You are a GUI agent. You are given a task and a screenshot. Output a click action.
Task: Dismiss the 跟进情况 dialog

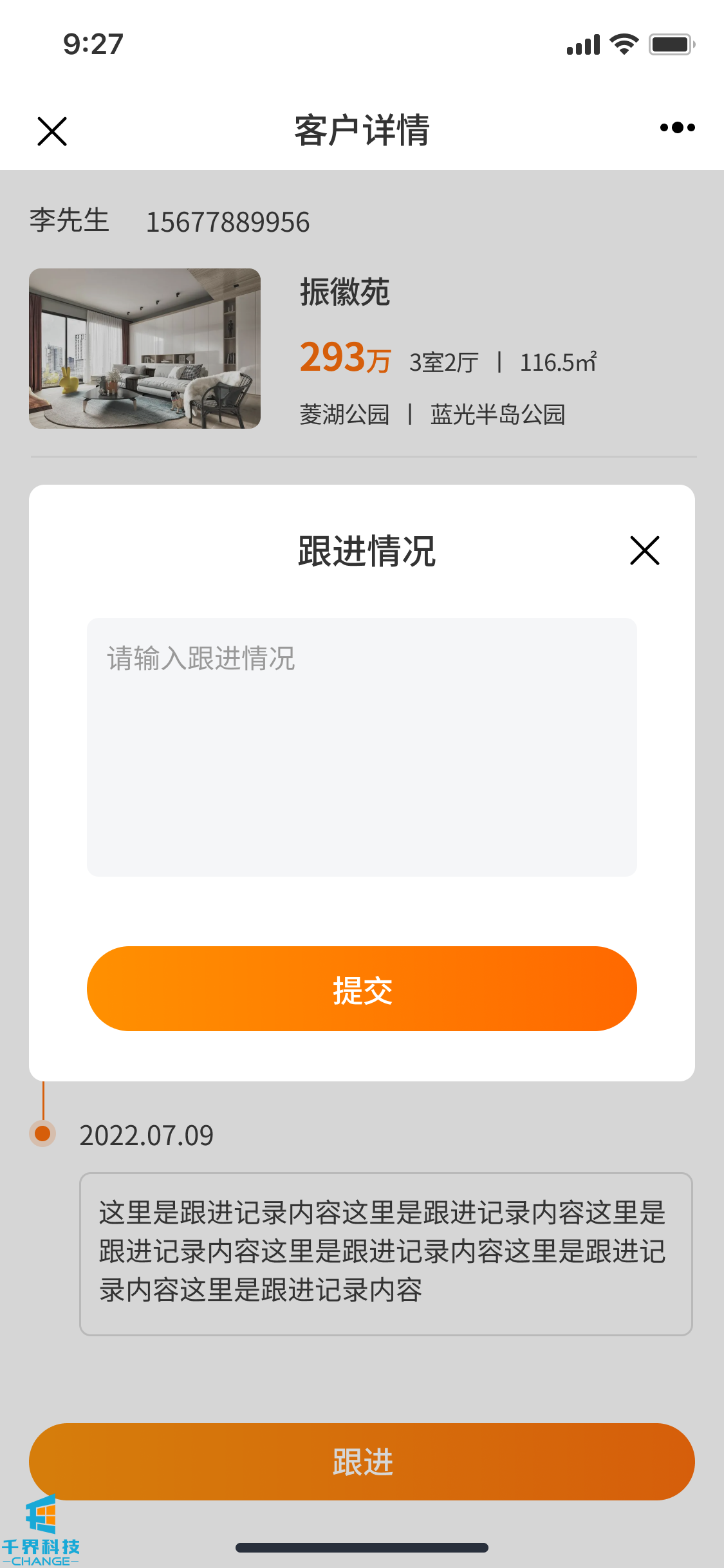(x=644, y=550)
